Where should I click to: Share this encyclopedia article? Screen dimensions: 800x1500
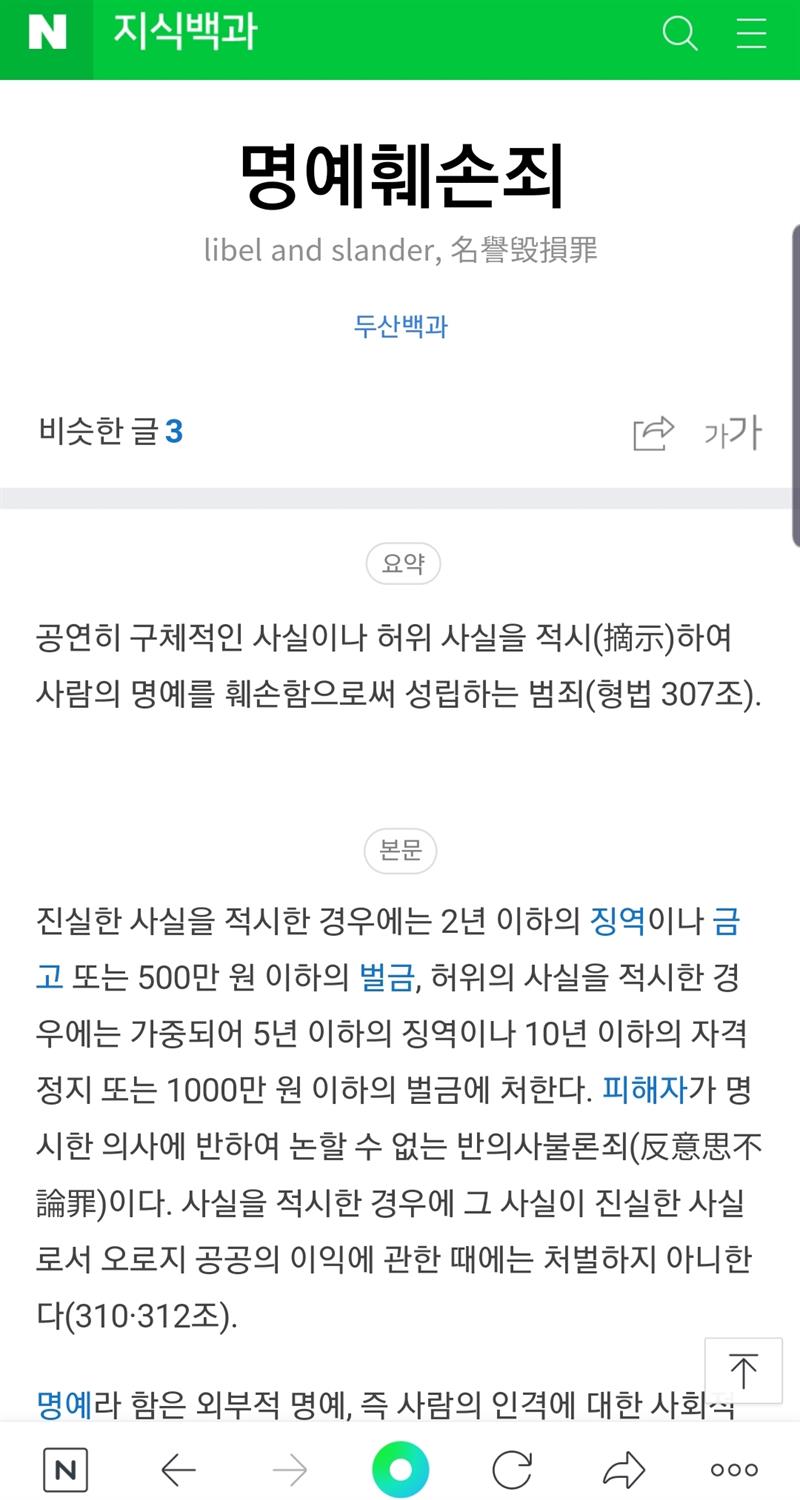(654, 433)
